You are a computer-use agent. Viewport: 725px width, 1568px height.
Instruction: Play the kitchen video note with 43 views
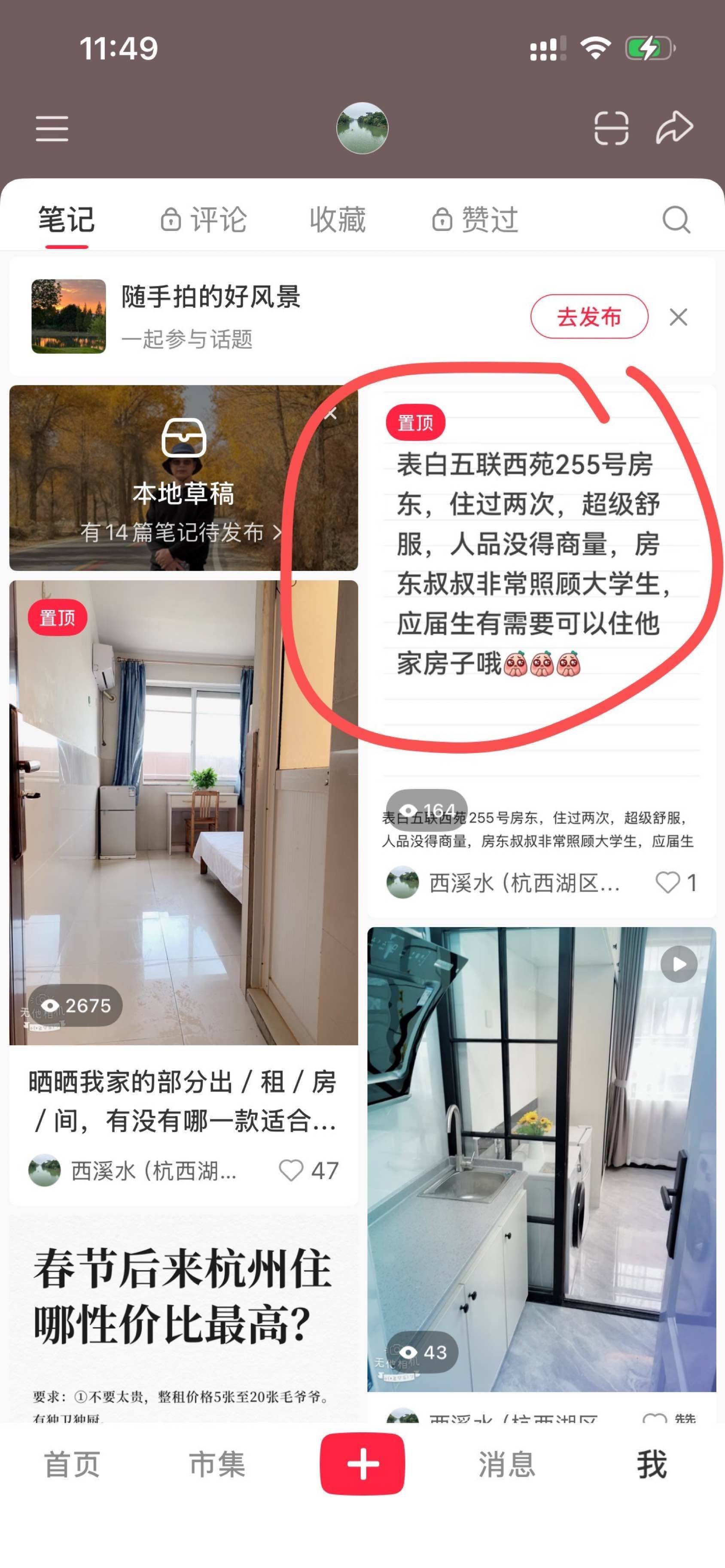[x=541, y=1156]
